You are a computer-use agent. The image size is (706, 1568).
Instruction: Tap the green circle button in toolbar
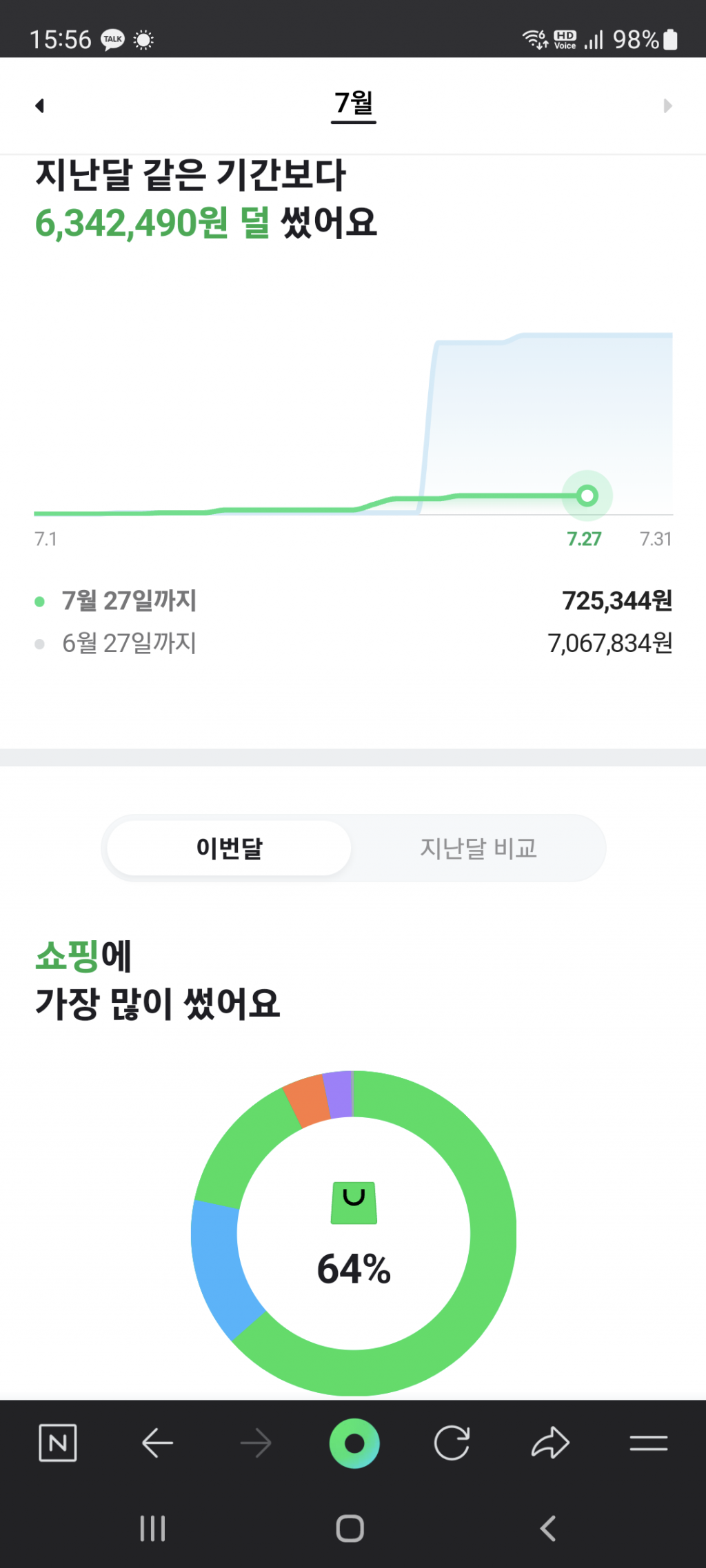pos(354,1443)
